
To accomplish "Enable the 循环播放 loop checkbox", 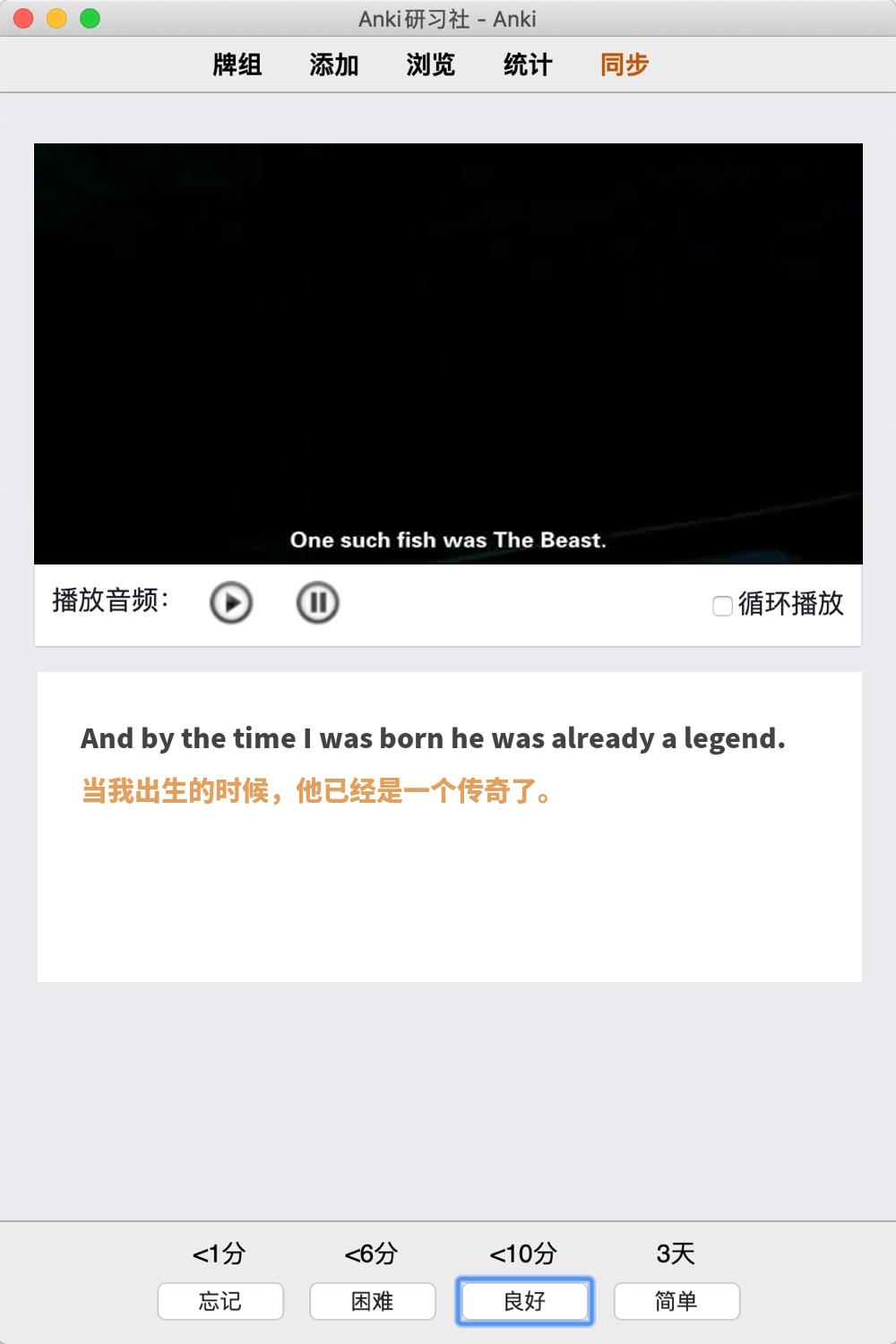I will pos(722,606).
